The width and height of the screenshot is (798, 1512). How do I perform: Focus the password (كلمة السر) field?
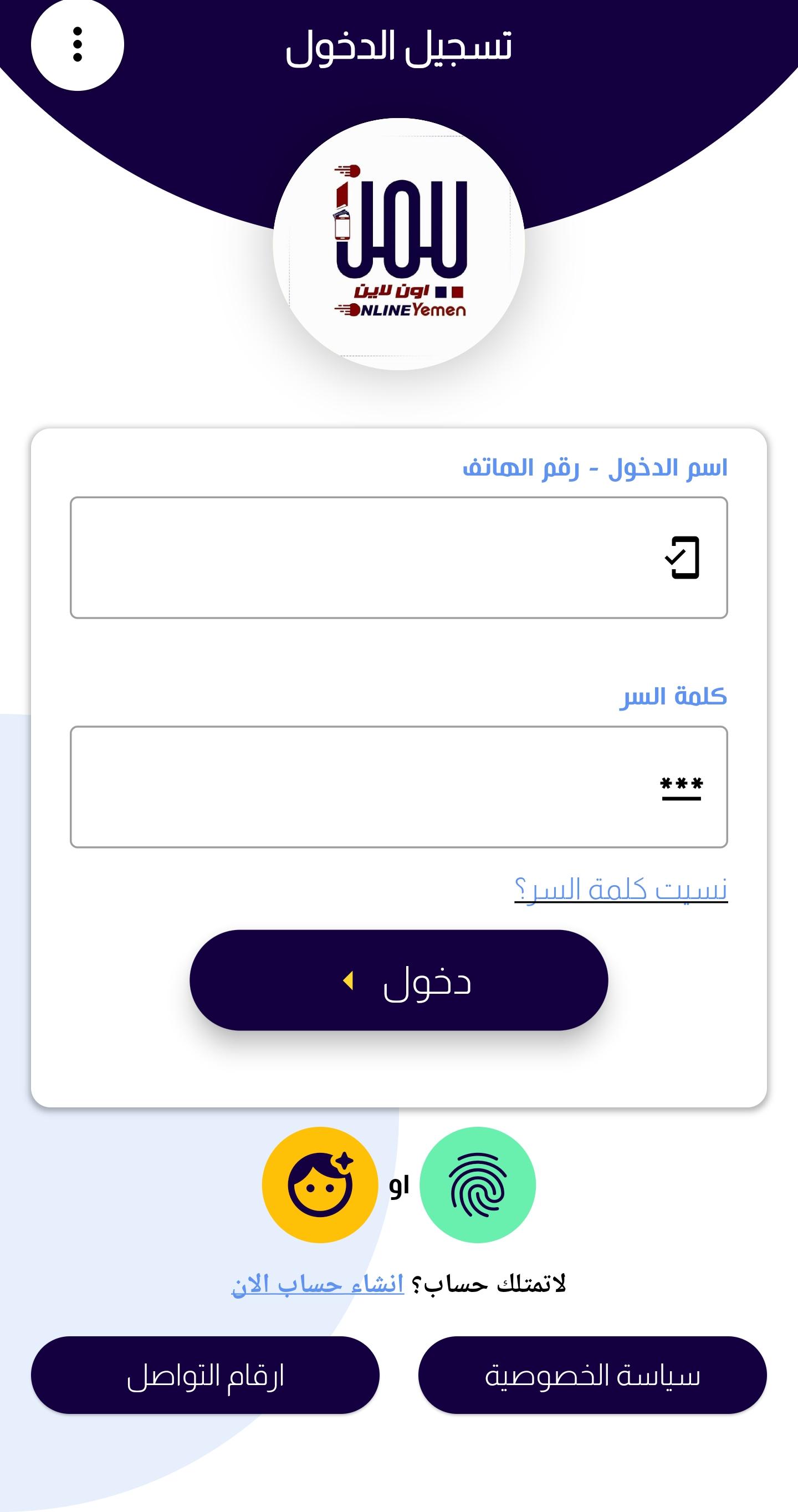coord(399,787)
